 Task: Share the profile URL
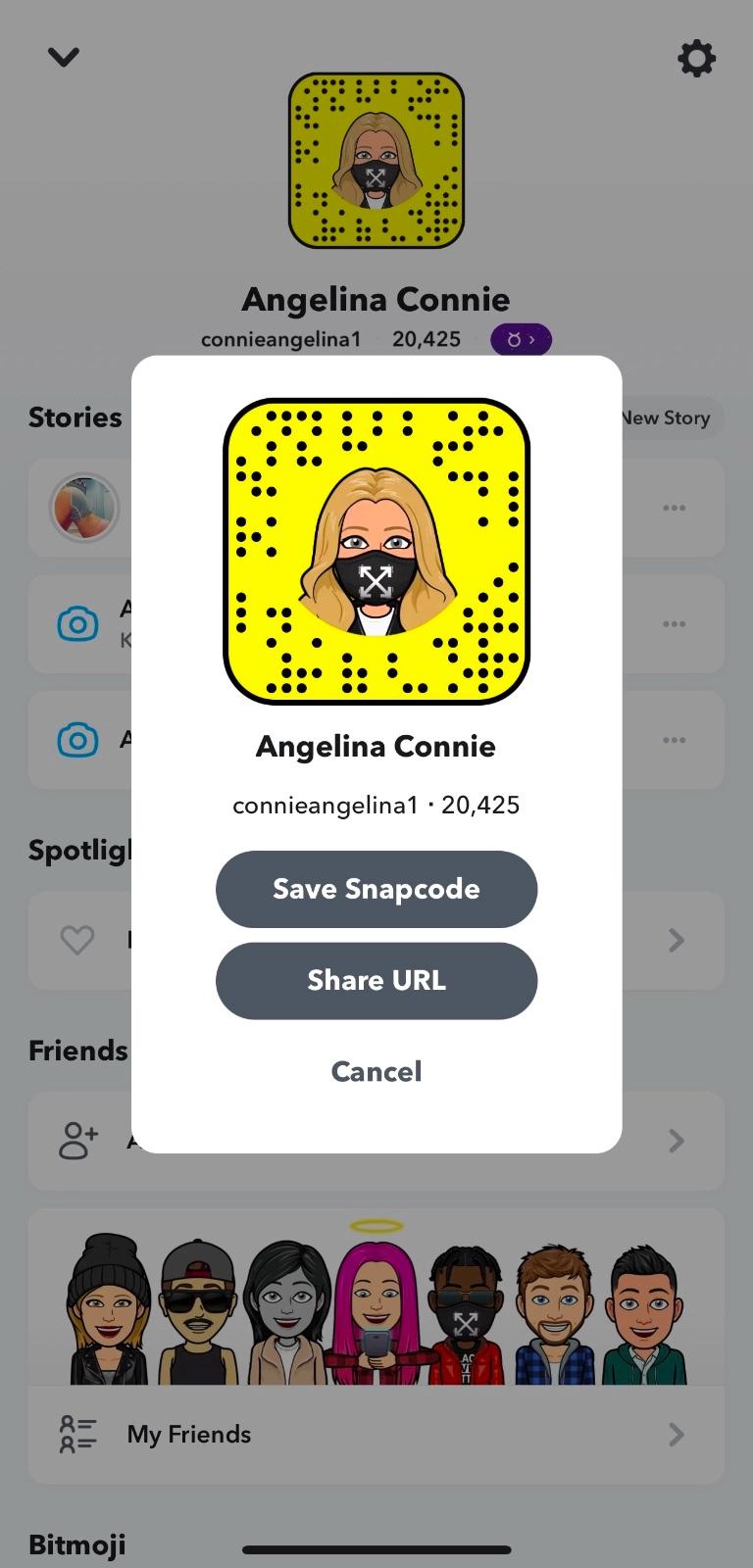coord(376,980)
